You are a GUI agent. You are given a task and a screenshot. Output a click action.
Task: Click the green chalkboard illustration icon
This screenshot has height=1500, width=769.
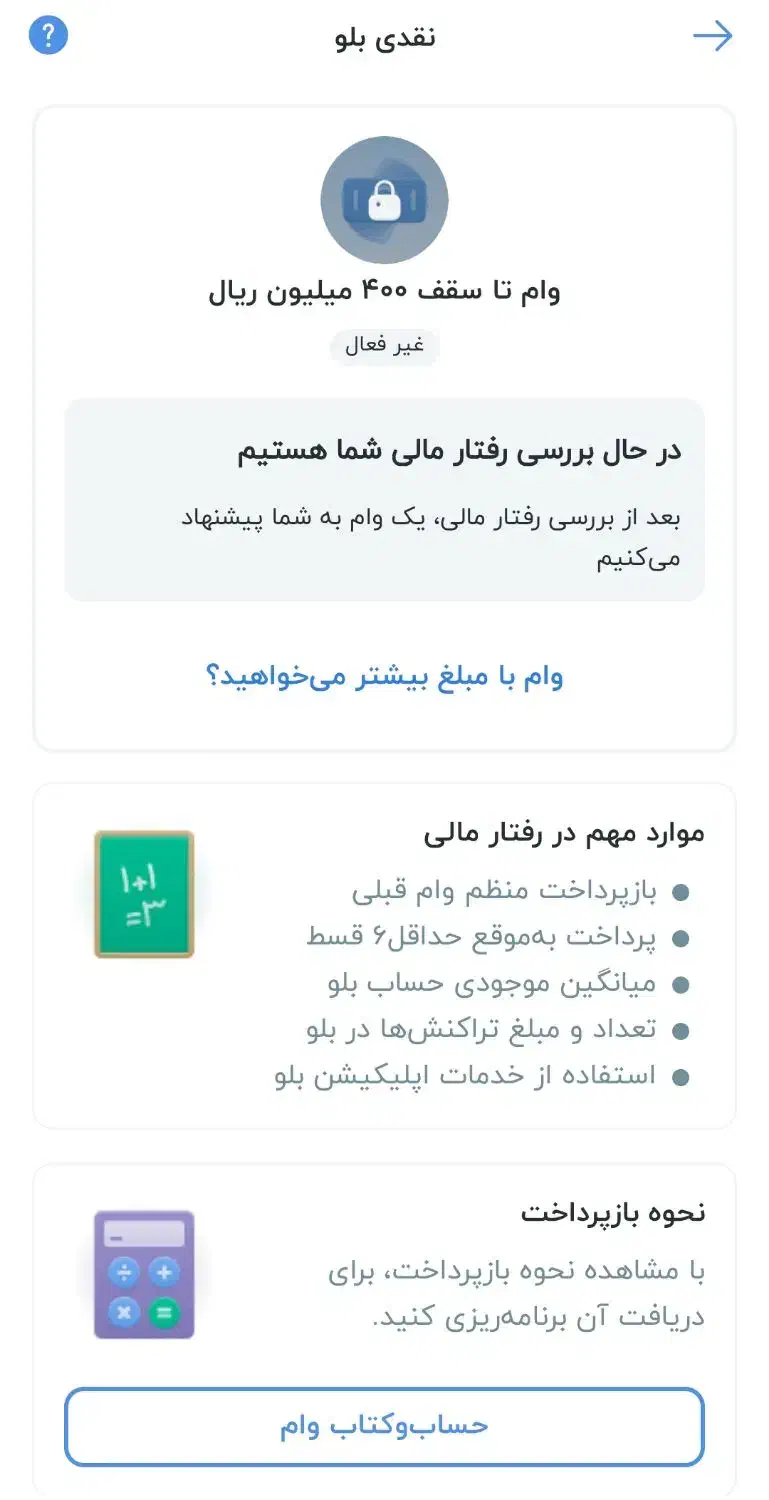tap(143, 895)
